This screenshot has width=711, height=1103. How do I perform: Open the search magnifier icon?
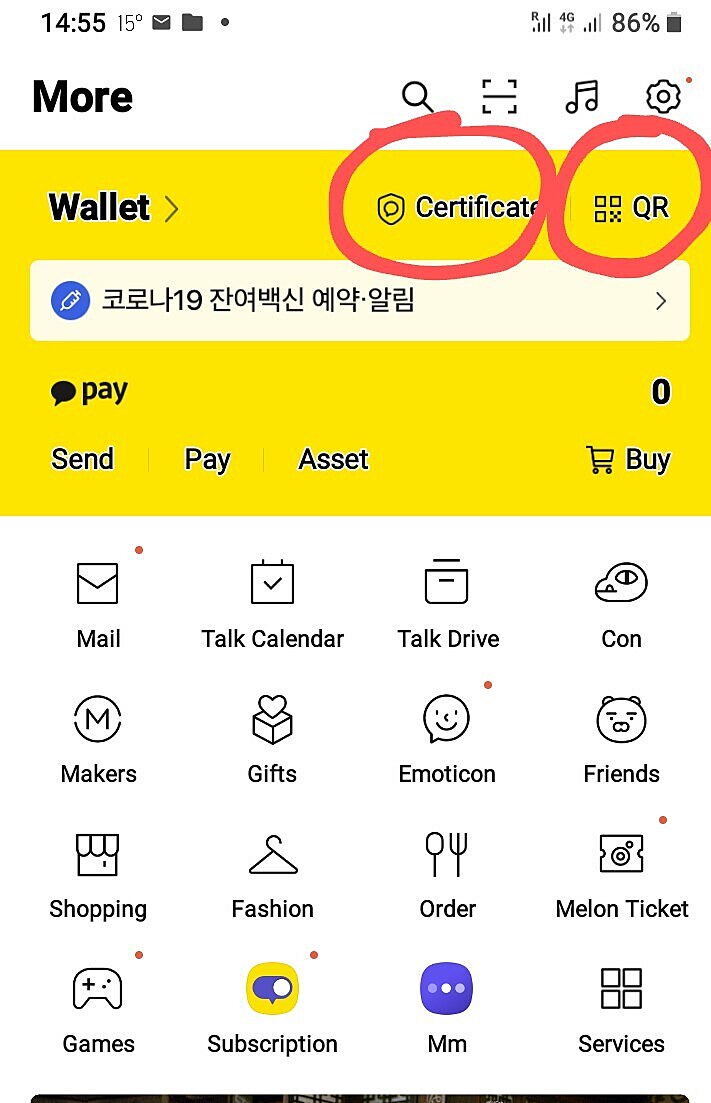417,97
